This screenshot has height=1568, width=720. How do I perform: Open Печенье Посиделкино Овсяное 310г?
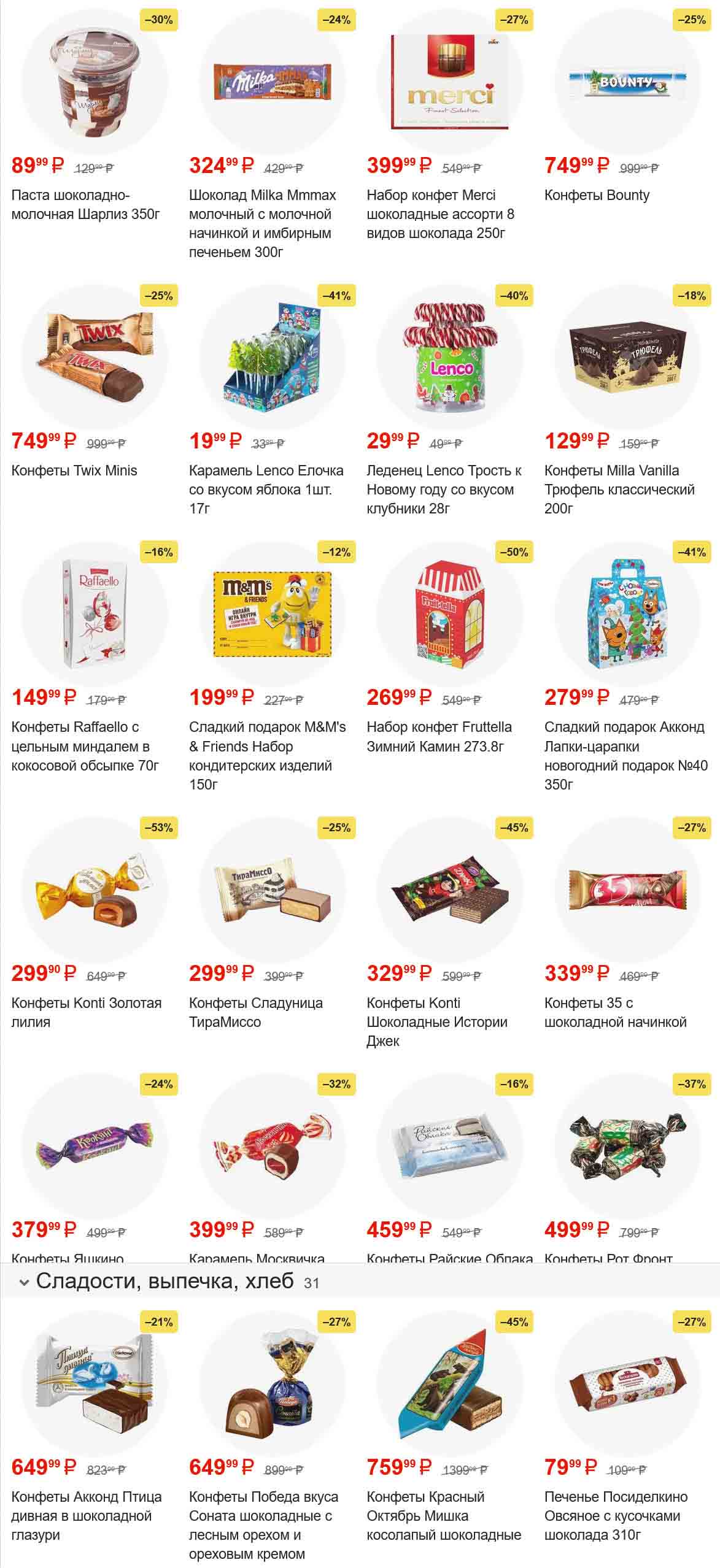[616, 1515]
